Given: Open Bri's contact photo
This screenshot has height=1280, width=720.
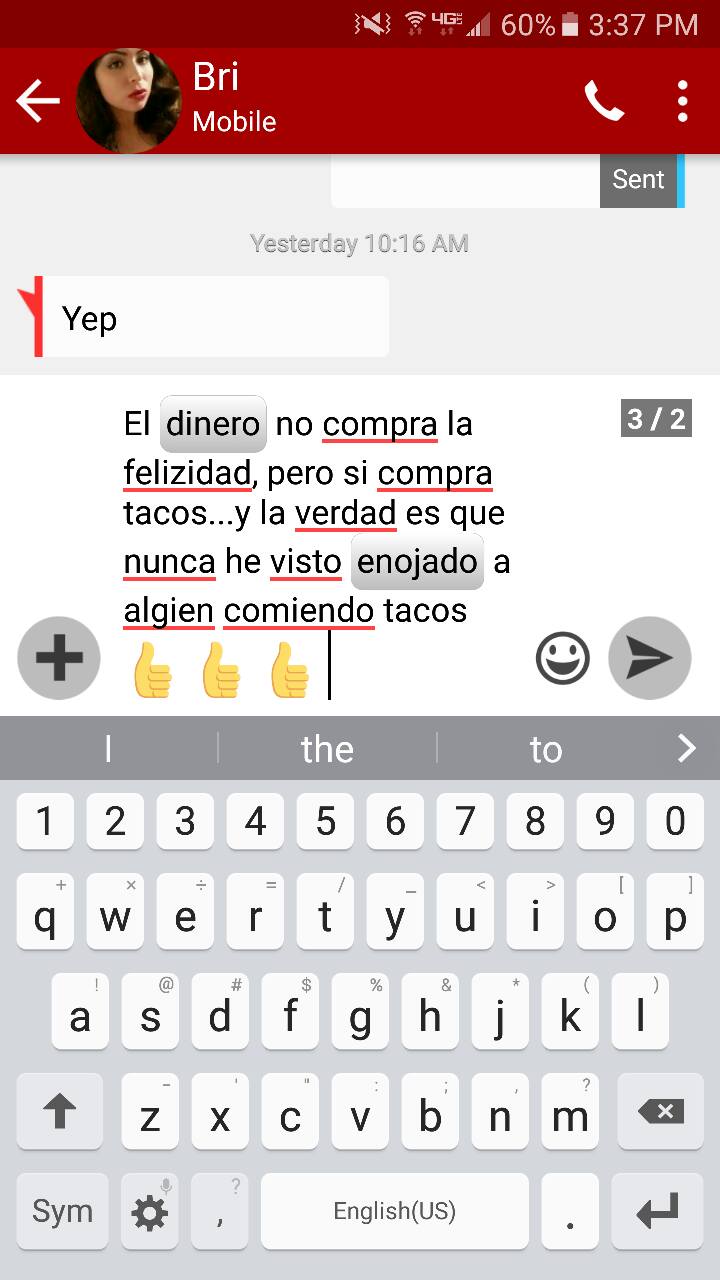Looking at the screenshot, I should coord(128,101).
